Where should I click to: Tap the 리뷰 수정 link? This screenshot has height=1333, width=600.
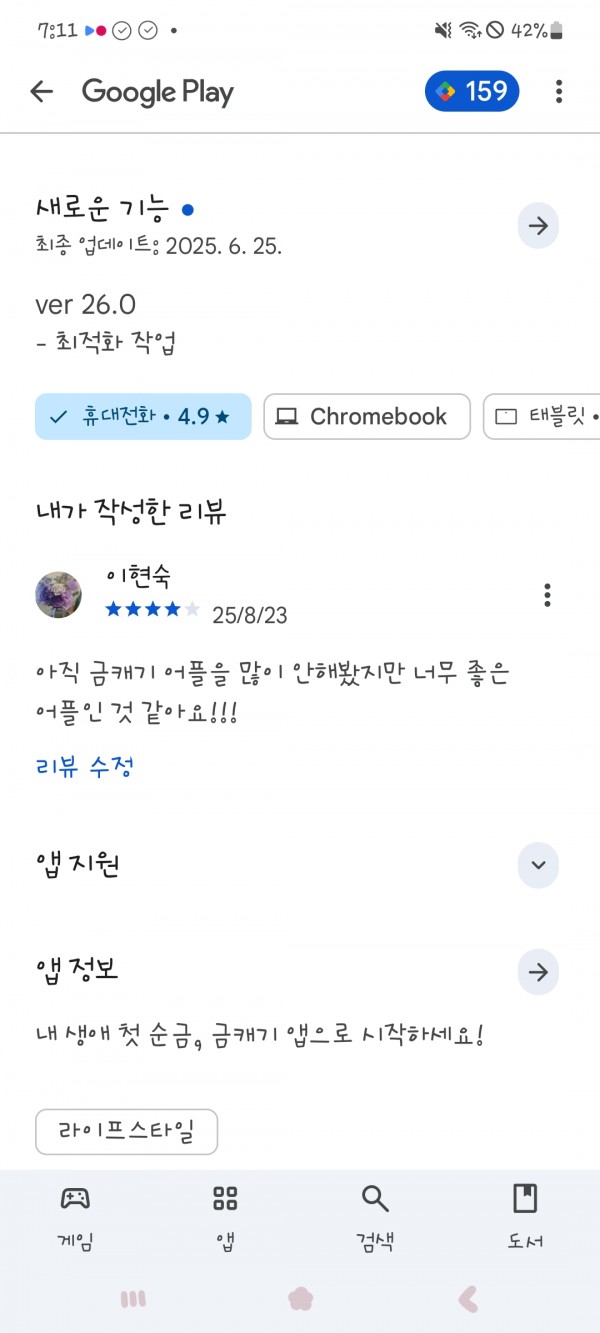85,767
